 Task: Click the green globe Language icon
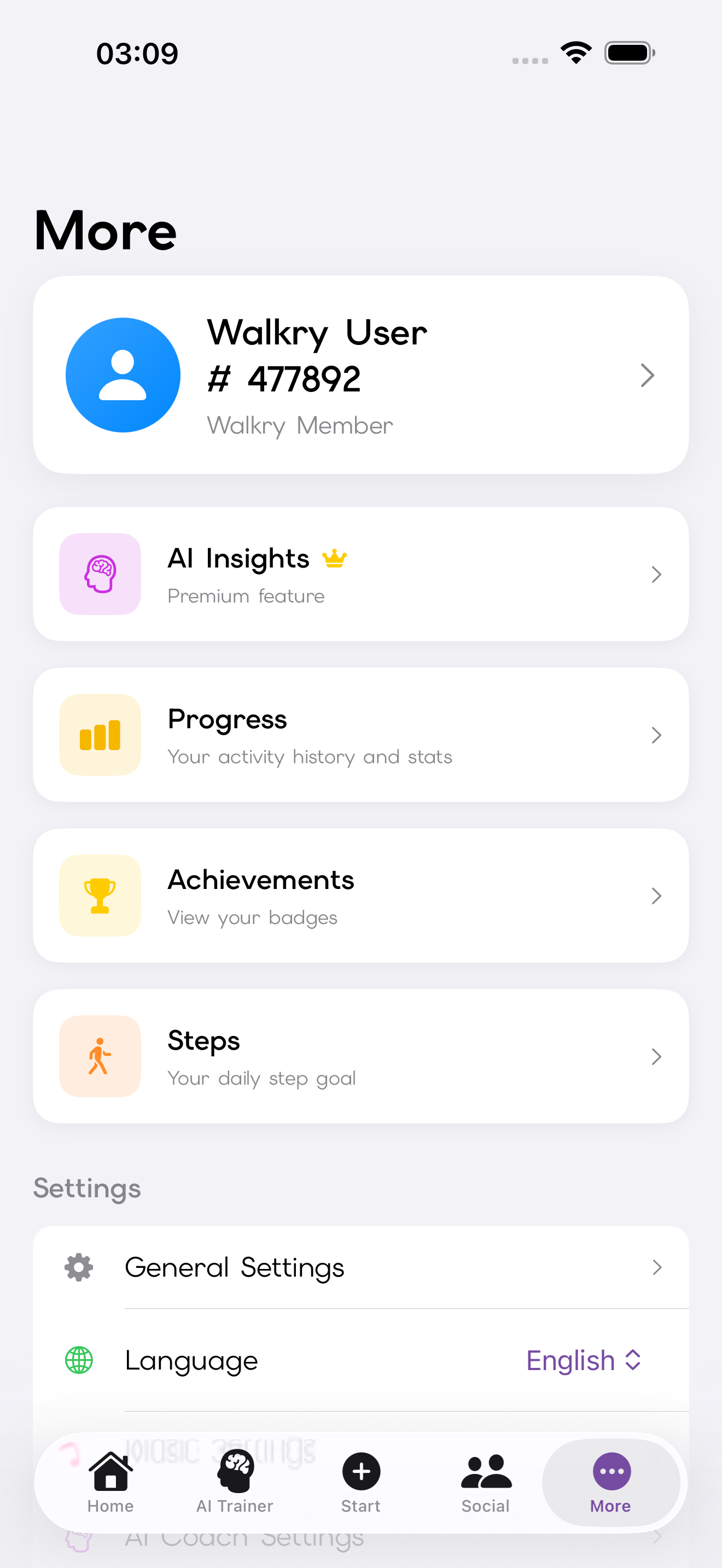(79, 1360)
